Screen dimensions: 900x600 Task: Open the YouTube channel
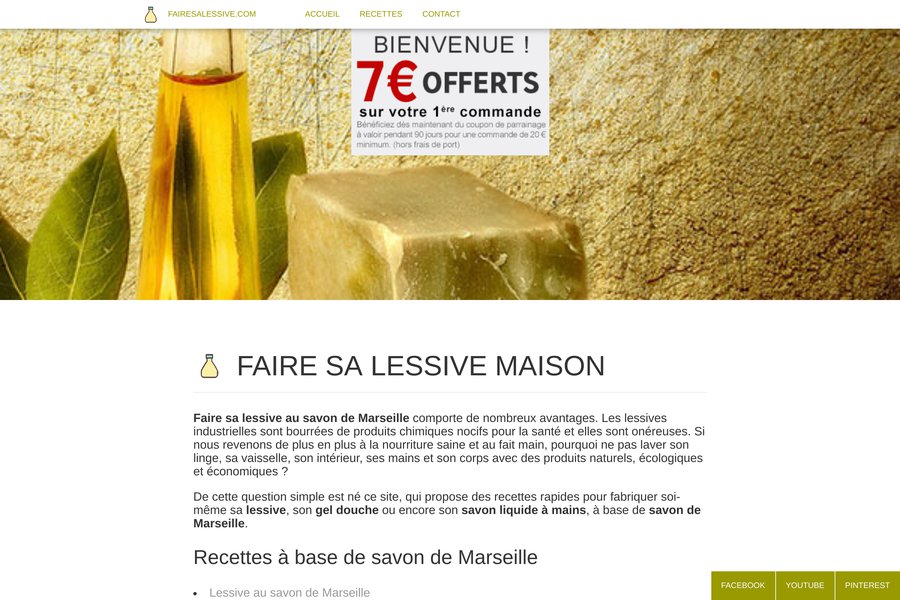805,585
